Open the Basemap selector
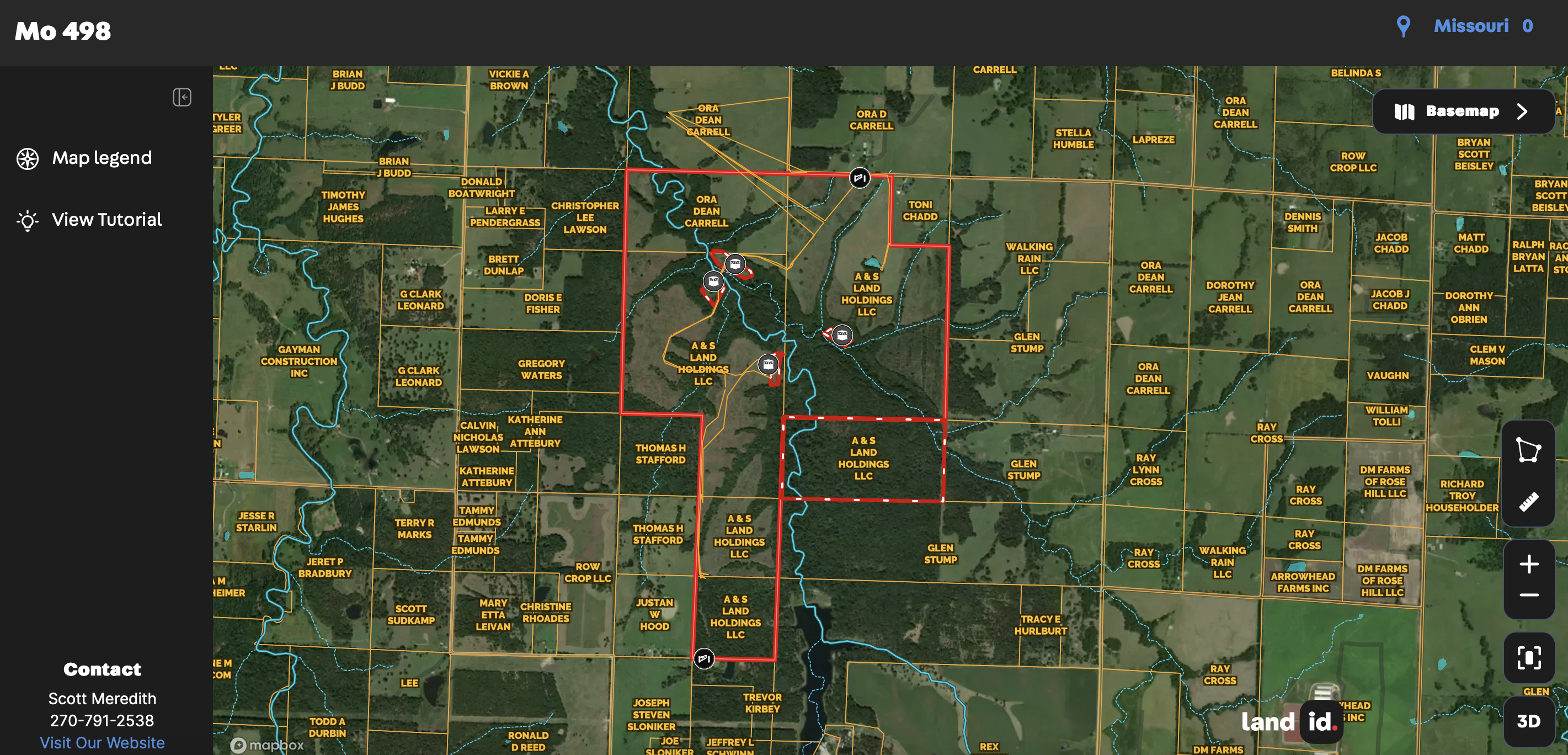The image size is (1568, 755). (1462, 111)
